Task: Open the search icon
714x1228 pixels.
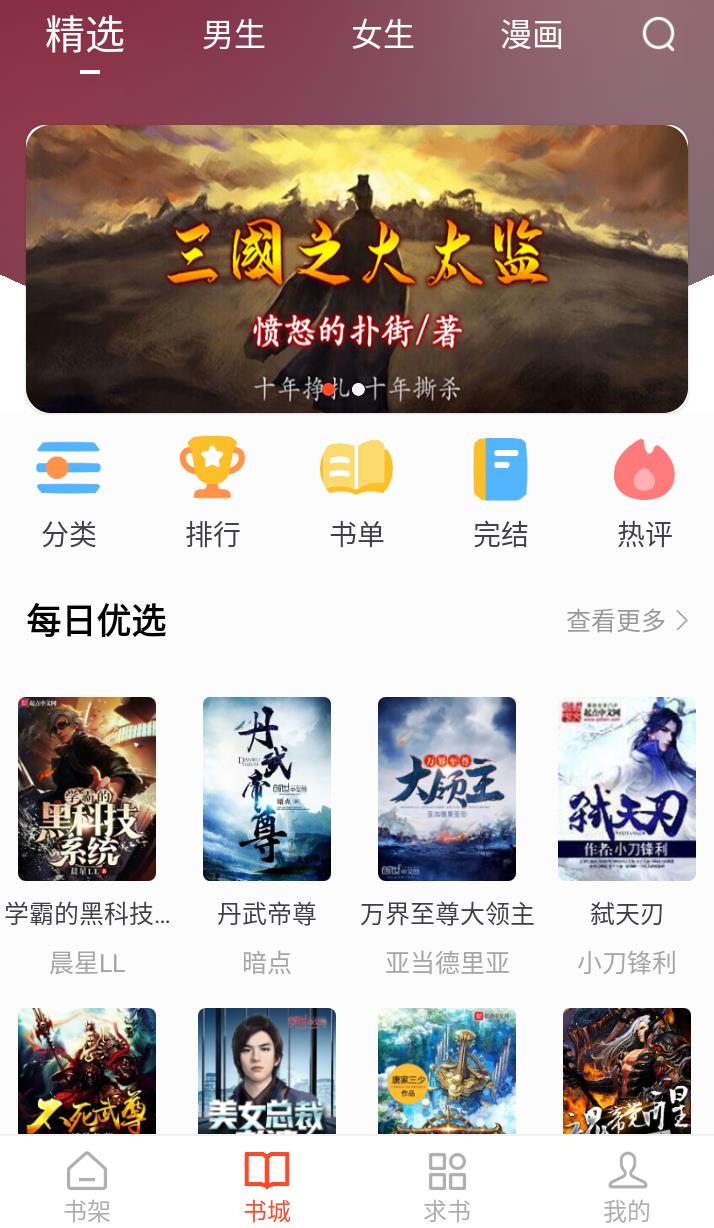Action: (659, 36)
